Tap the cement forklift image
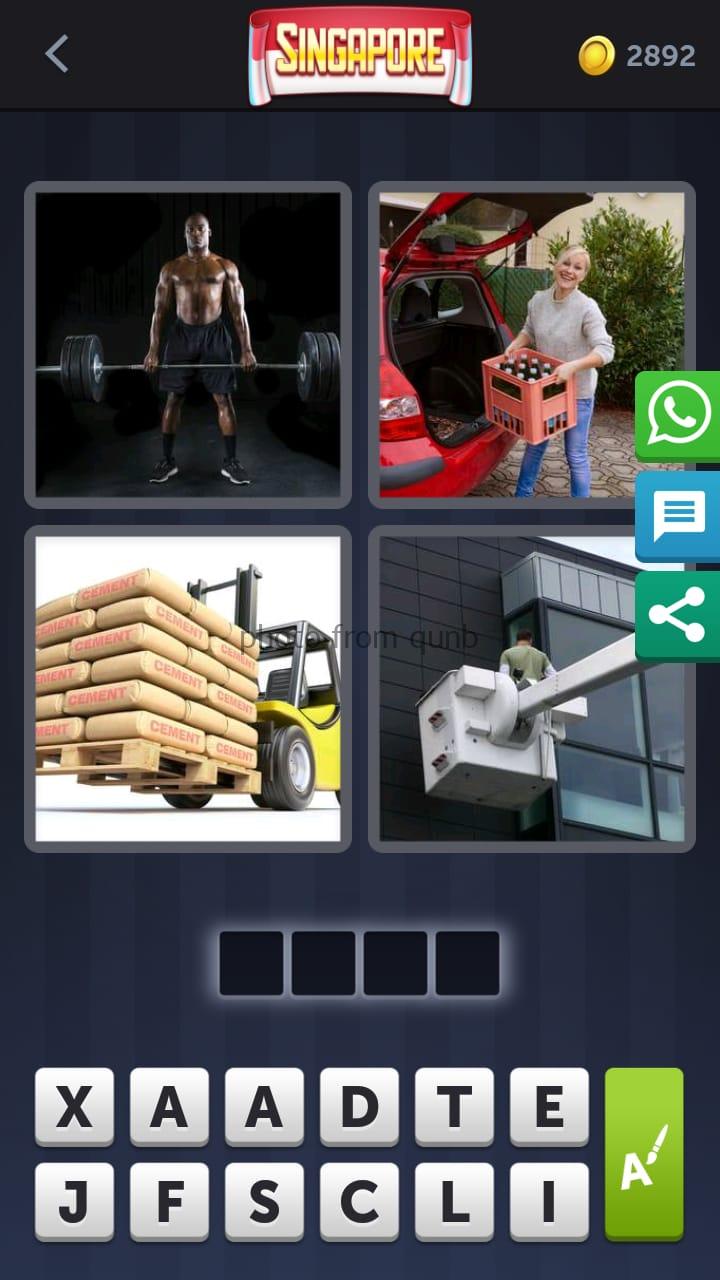The image size is (720, 1280). tap(187, 685)
